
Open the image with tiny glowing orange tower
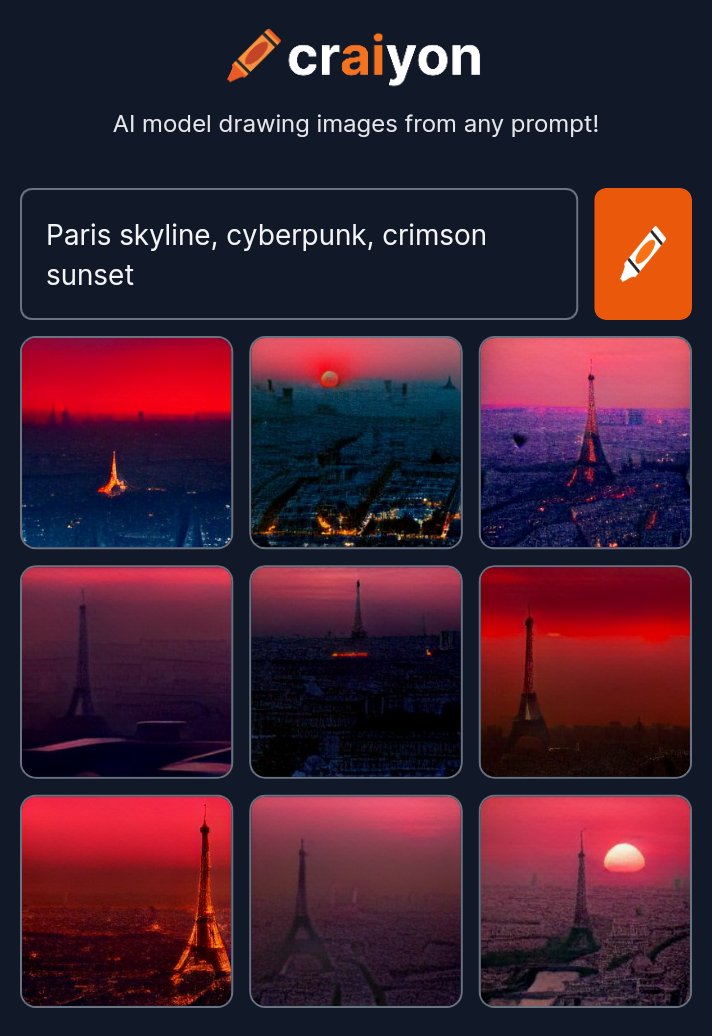[127, 442]
